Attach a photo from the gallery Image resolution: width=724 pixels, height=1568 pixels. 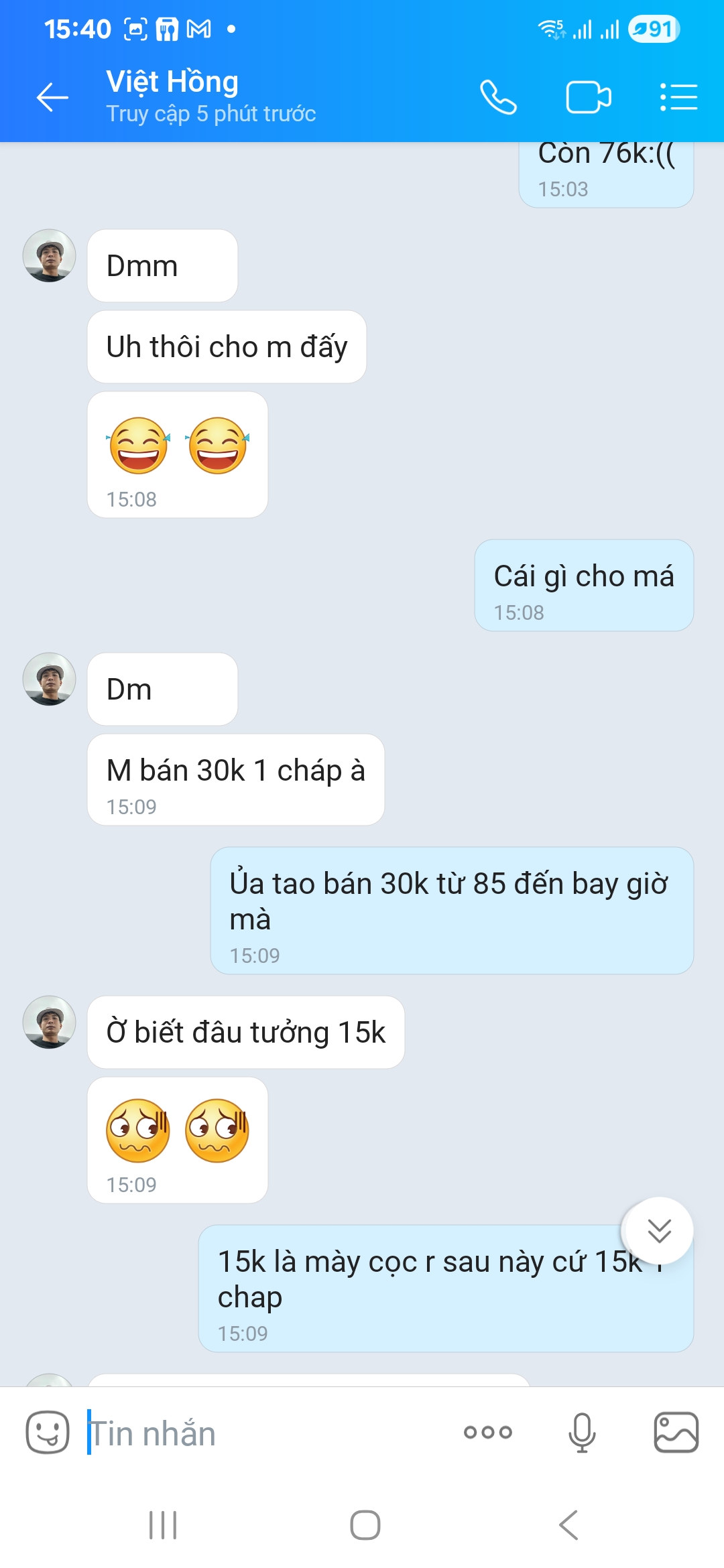pyautogui.click(x=676, y=1432)
